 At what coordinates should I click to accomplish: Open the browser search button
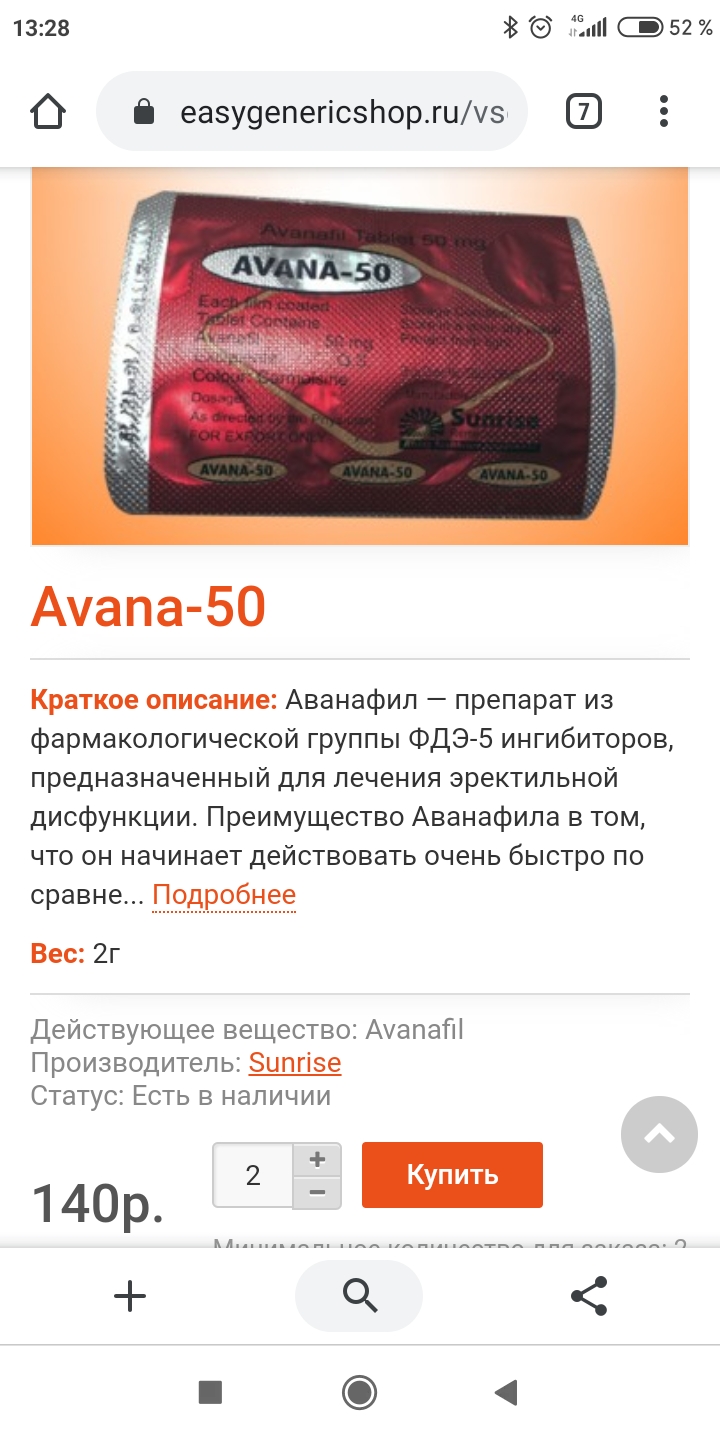click(359, 1296)
